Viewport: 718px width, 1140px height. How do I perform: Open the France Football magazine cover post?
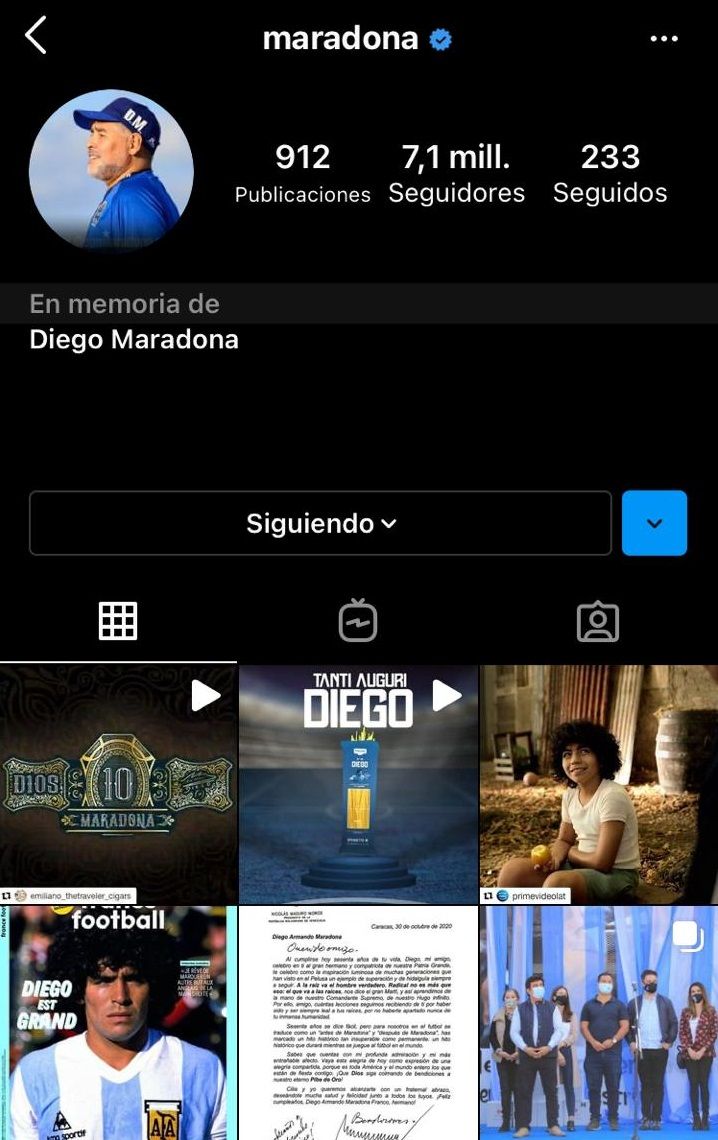point(118,1023)
